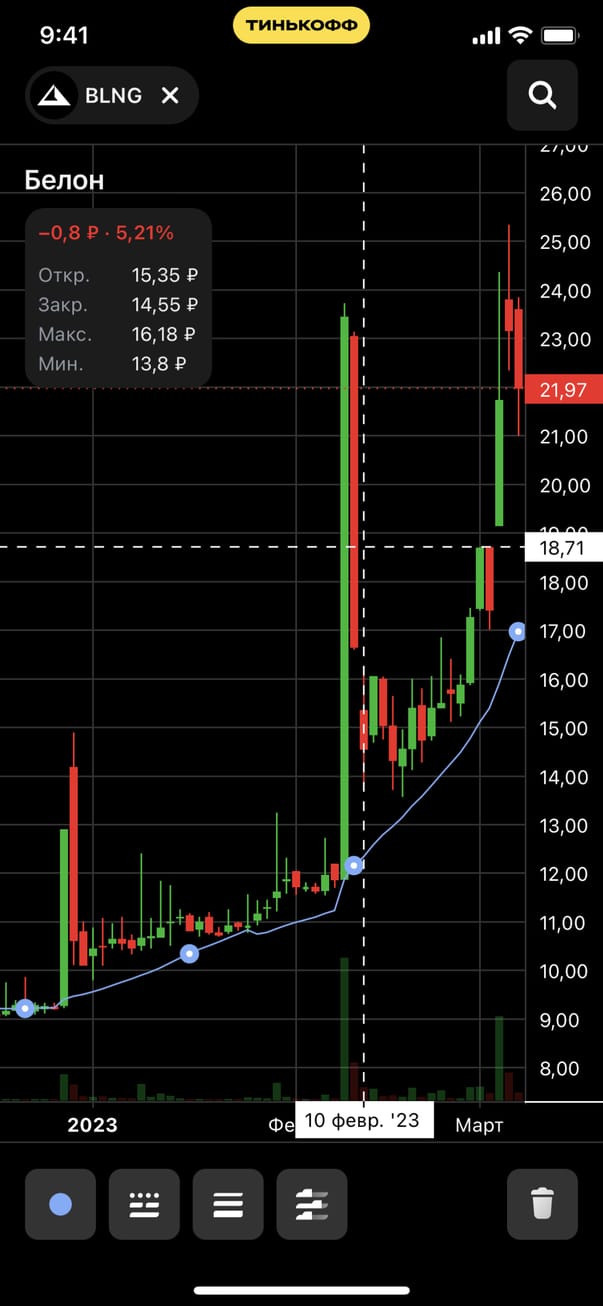The height and width of the screenshot is (1306, 603).
Task: Pick the three solid lines tool
Action: (228, 1204)
